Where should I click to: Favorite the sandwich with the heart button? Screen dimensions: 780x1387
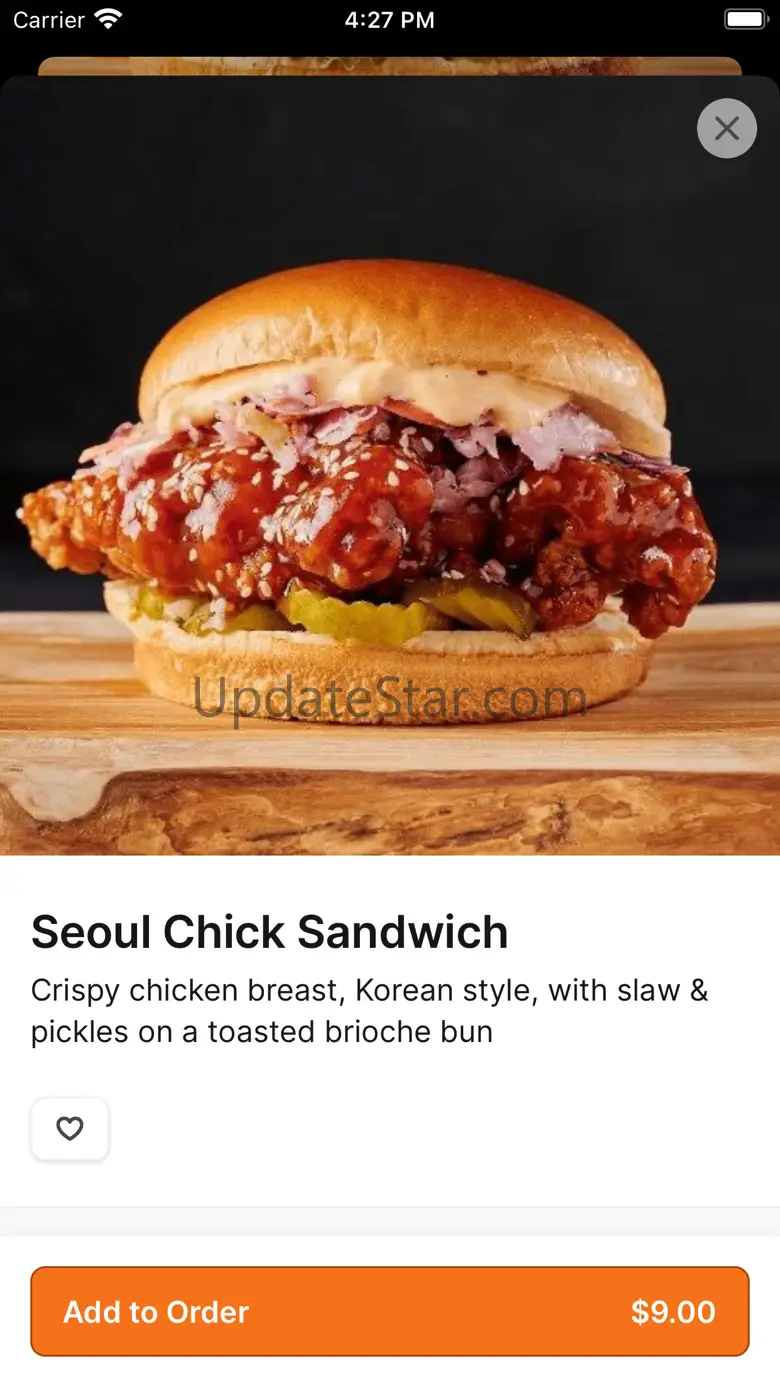(x=70, y=1129)
